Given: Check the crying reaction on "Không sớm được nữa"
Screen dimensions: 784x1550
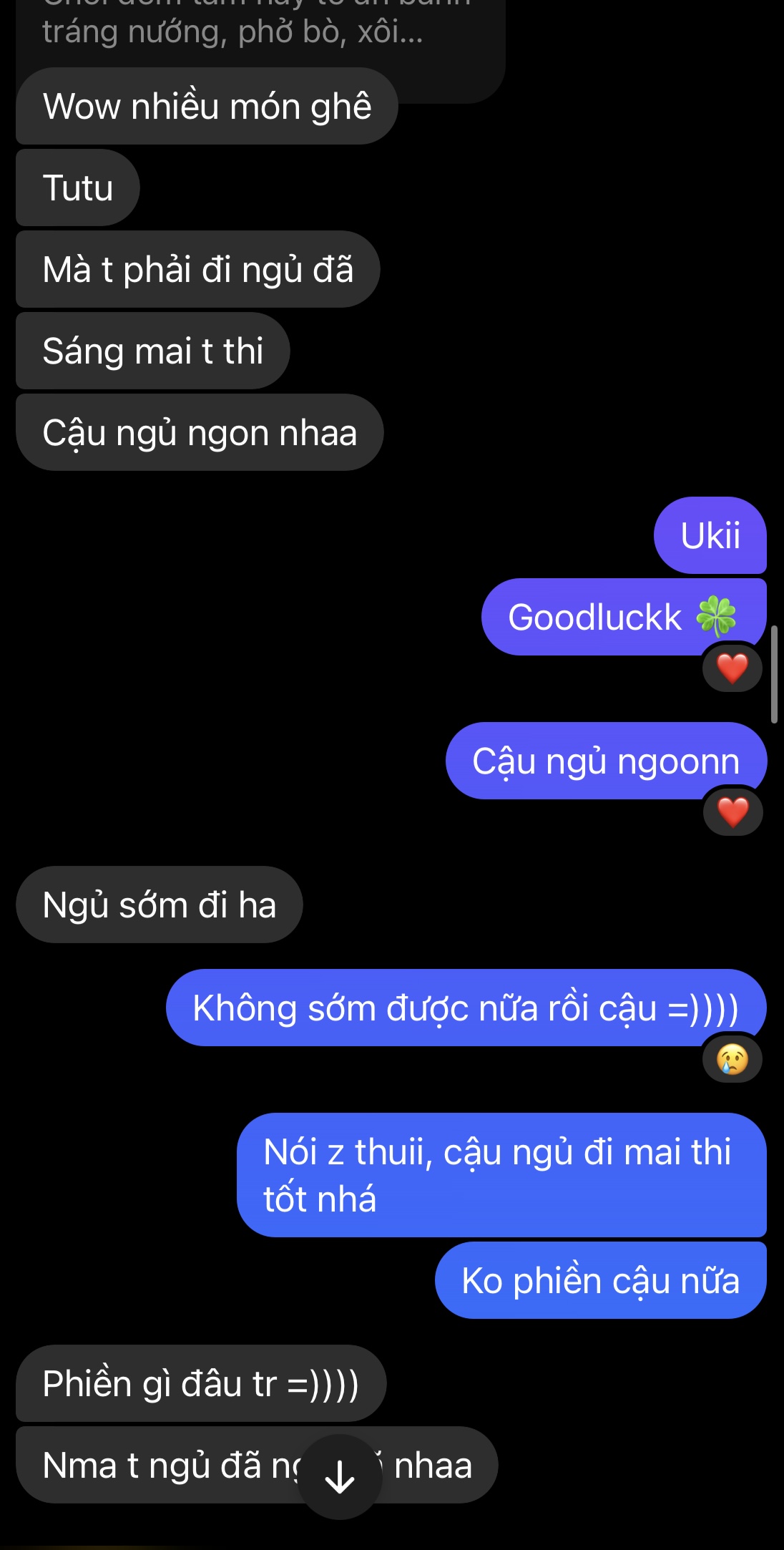Looking at the screenshot, I should pos(732,1059).
